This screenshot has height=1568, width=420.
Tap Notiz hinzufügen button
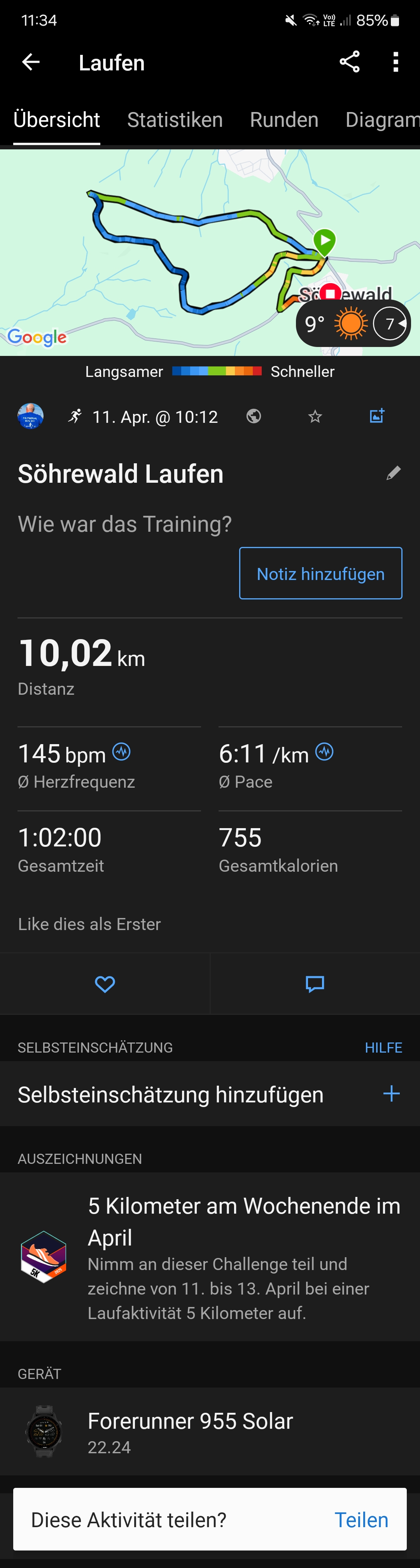click(x=320, y=573)
